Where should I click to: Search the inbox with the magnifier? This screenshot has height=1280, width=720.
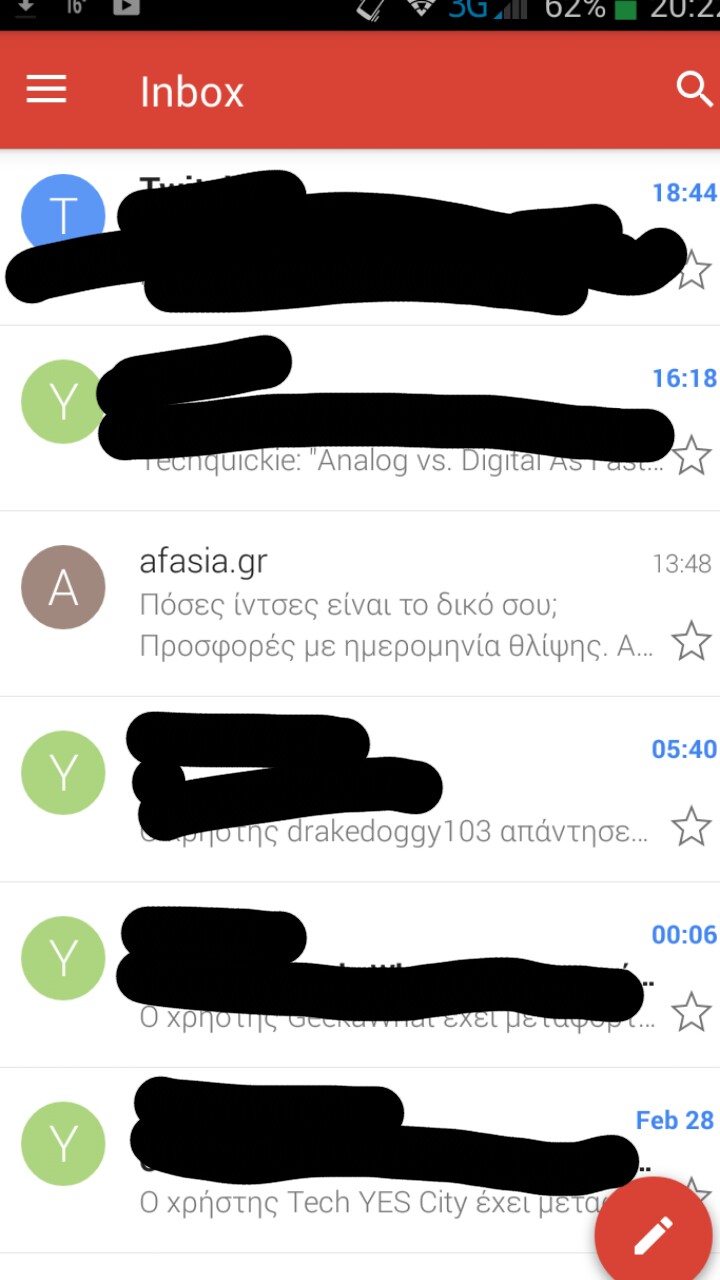(694, 89)
